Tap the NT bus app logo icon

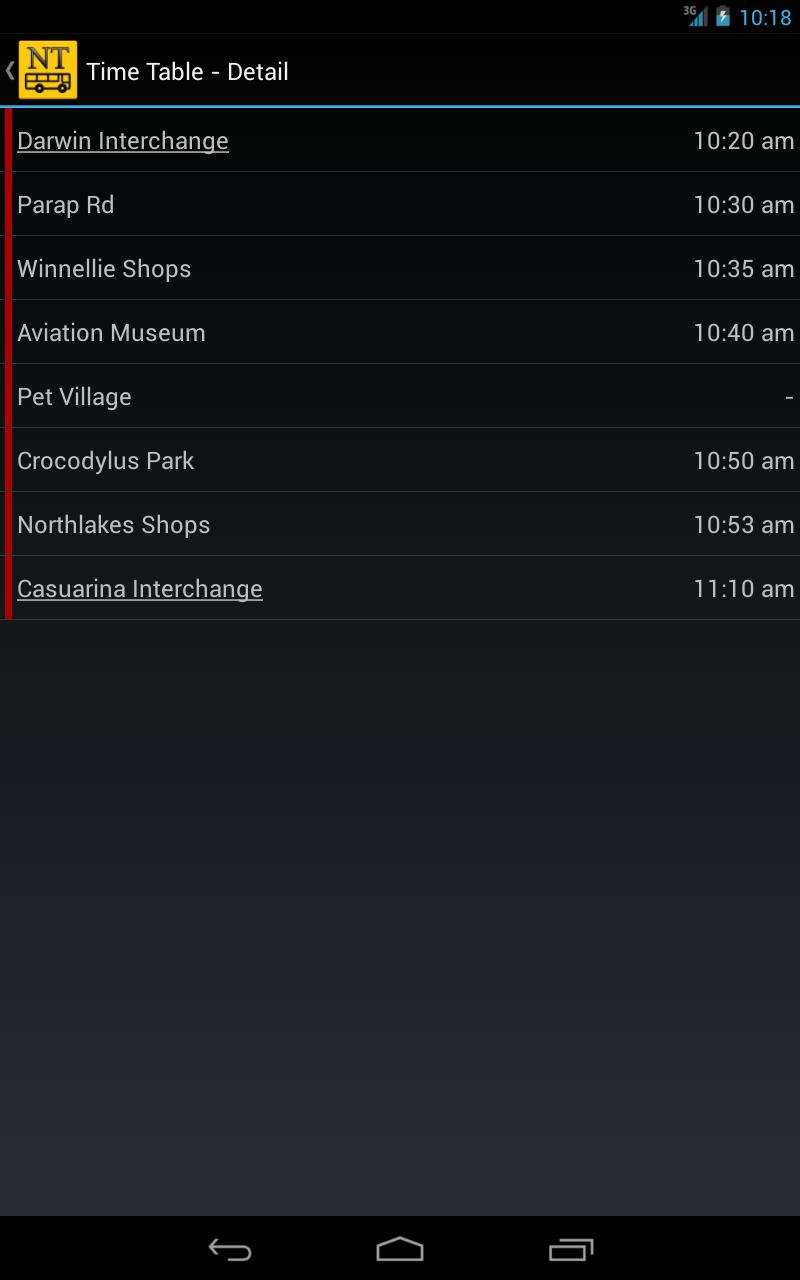(45, 70)
